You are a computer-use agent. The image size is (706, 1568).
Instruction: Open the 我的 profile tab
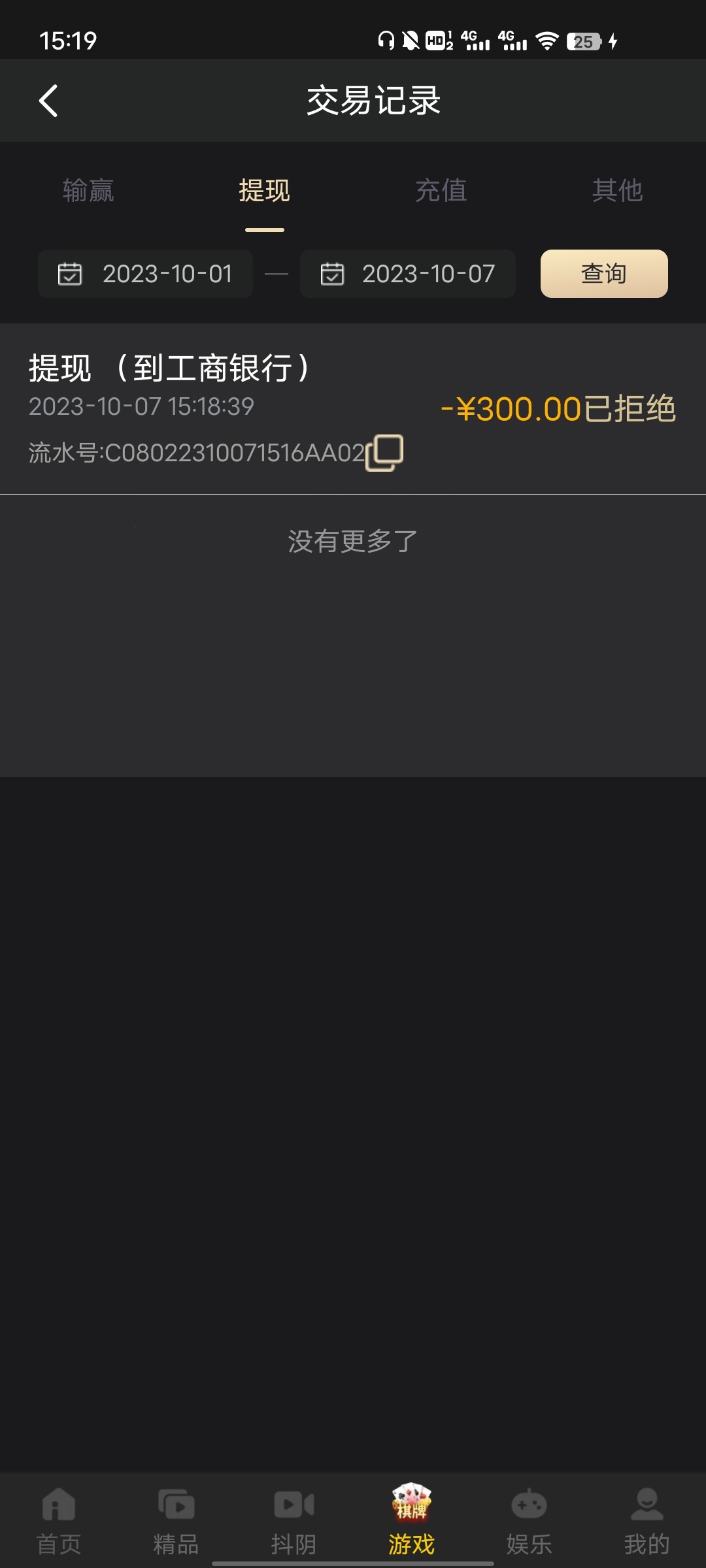pos(647,1520)
